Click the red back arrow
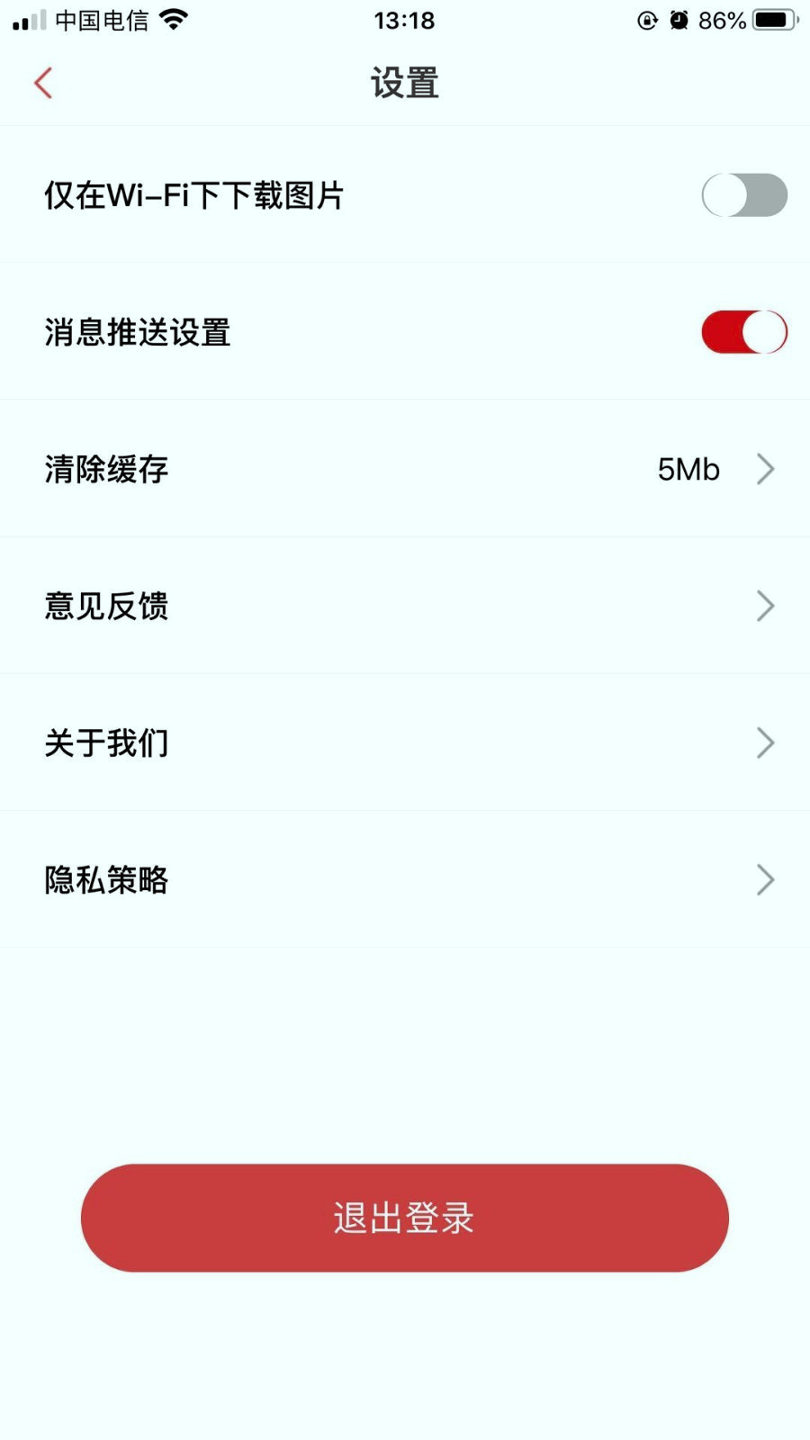810x1440 pixels. click(x=42, y=84)
